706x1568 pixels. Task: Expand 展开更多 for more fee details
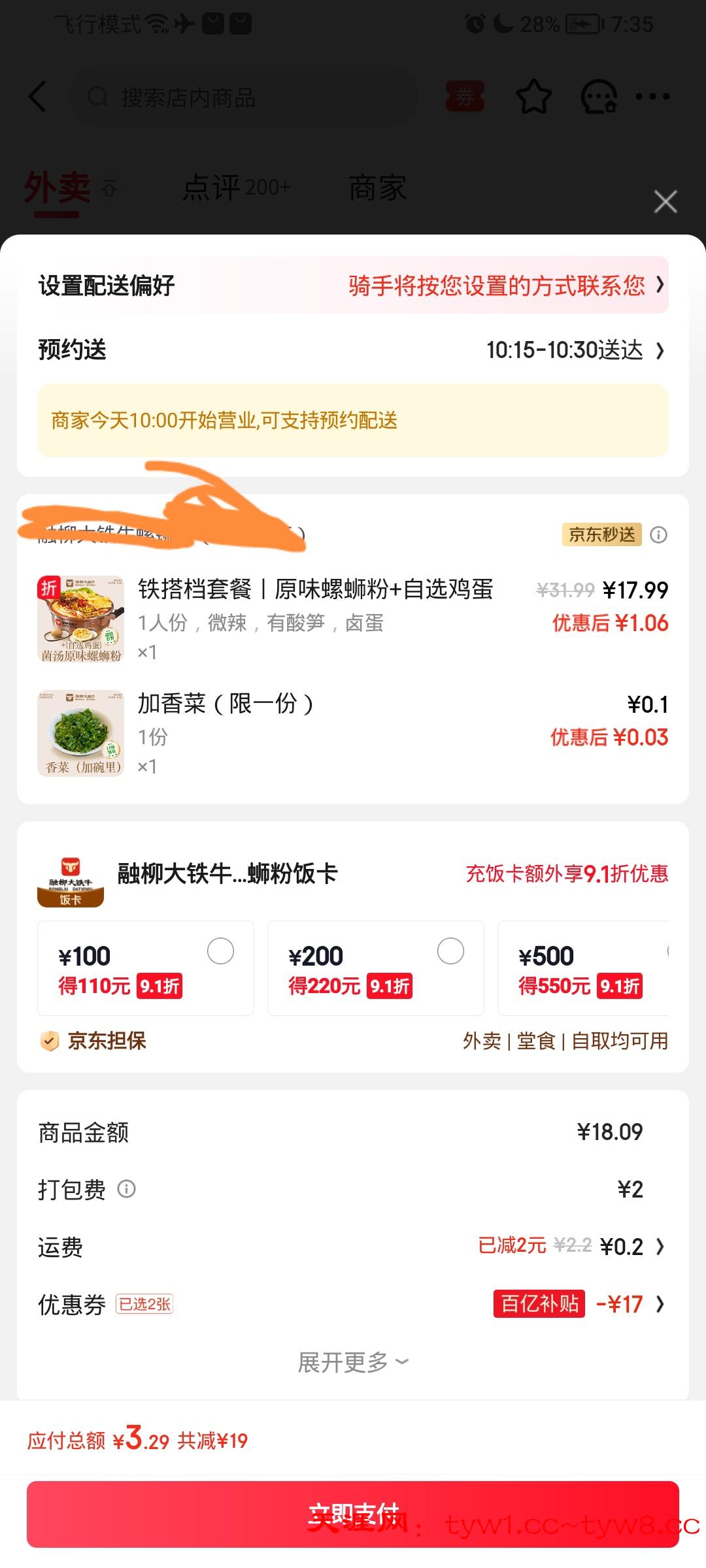tap(353, 1362)
